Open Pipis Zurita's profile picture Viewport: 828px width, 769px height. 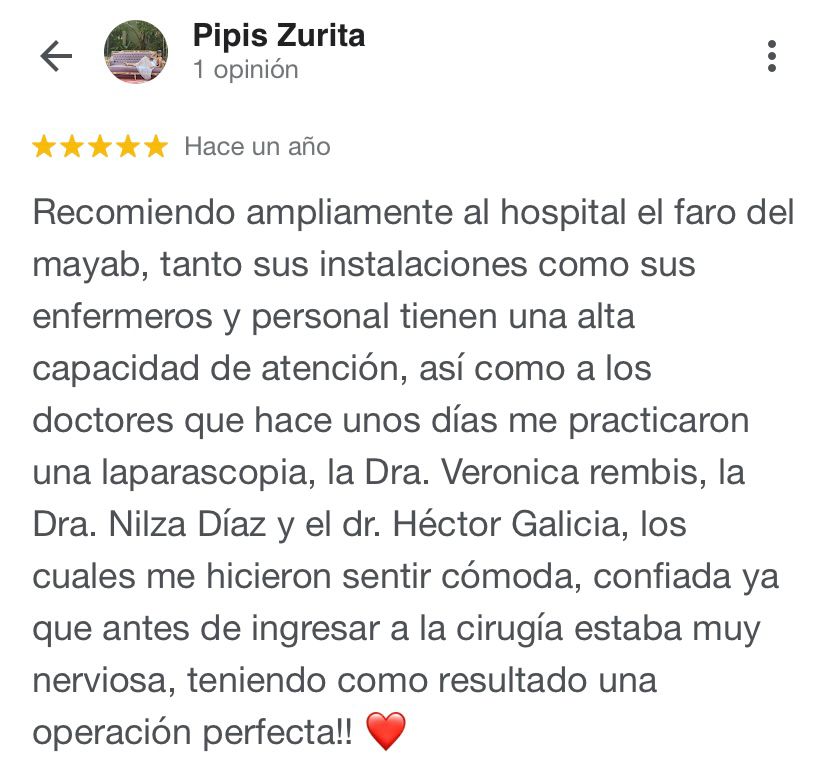pos(136,52)
